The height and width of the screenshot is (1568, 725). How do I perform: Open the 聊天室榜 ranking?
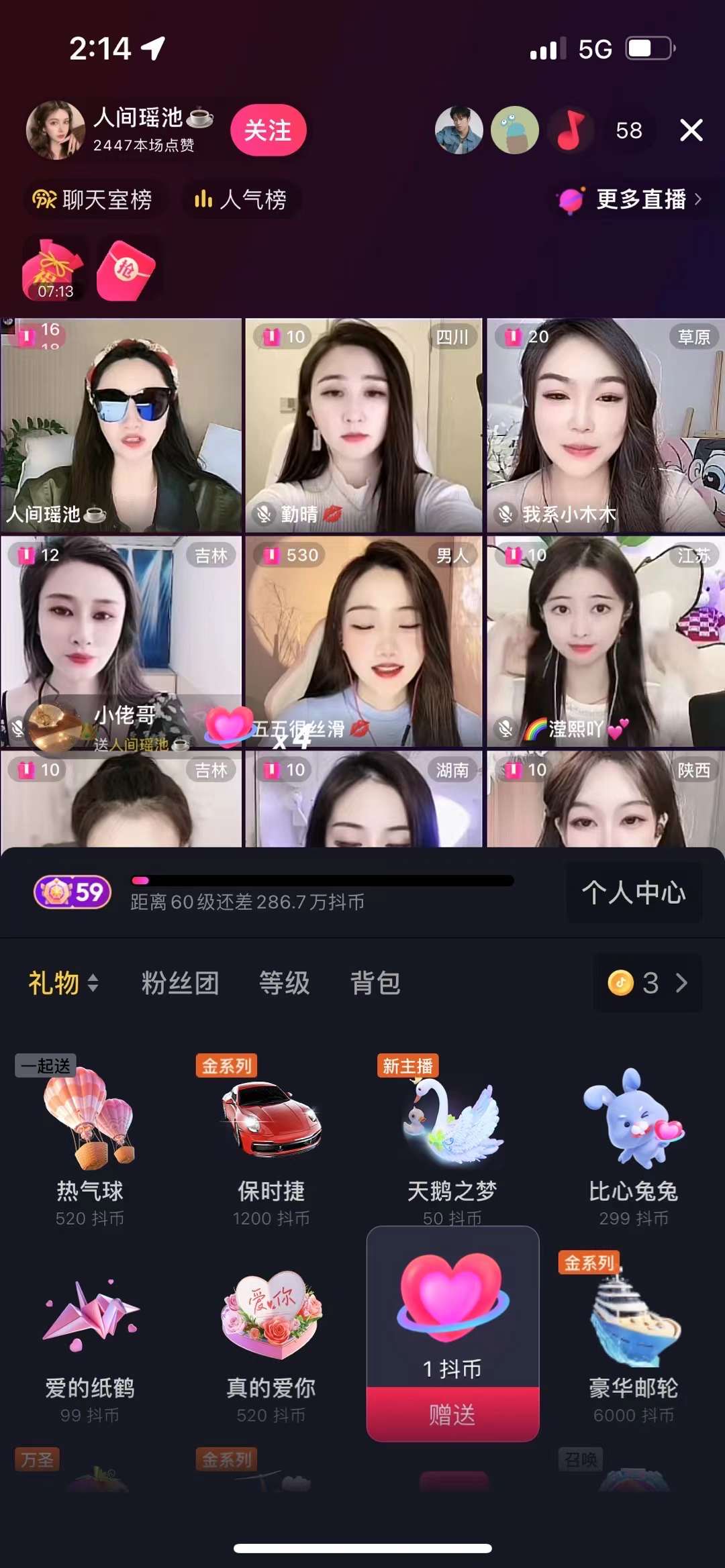pos(93,200)
